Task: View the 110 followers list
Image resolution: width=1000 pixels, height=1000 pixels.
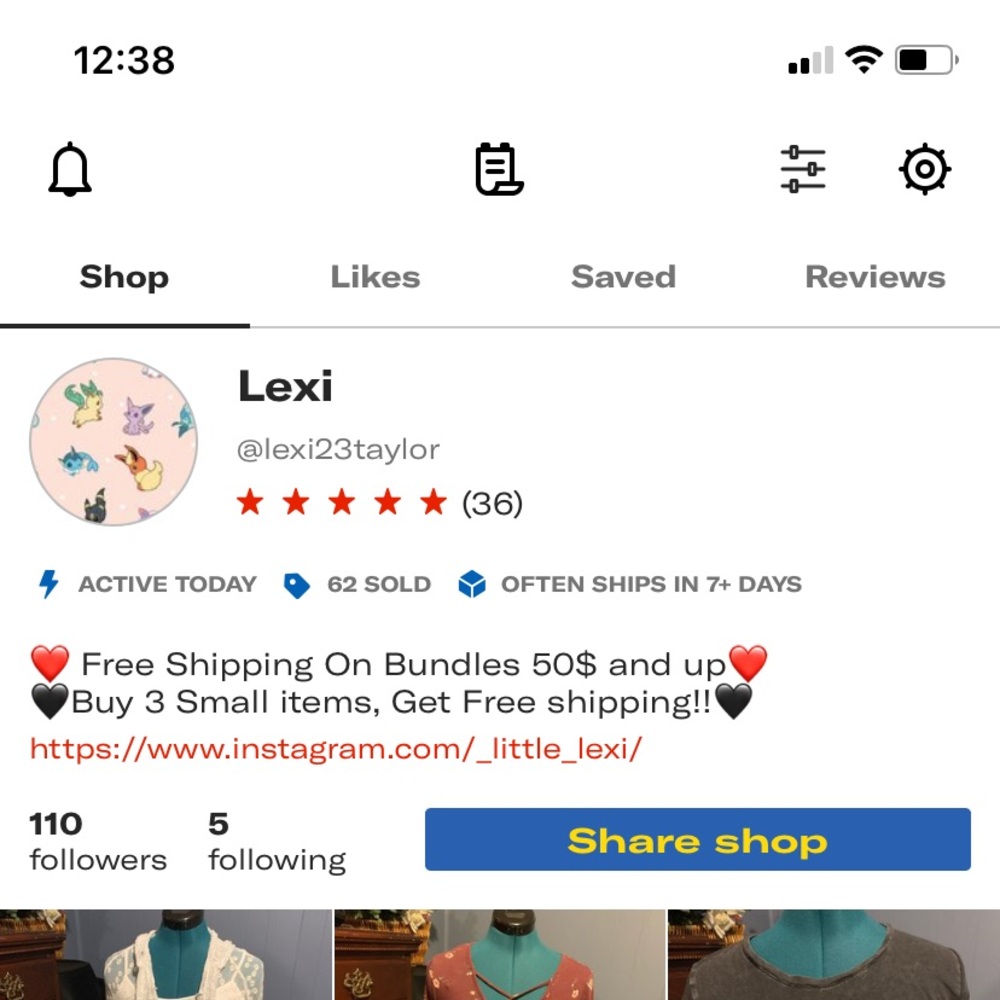Action: tap(97, 842)
